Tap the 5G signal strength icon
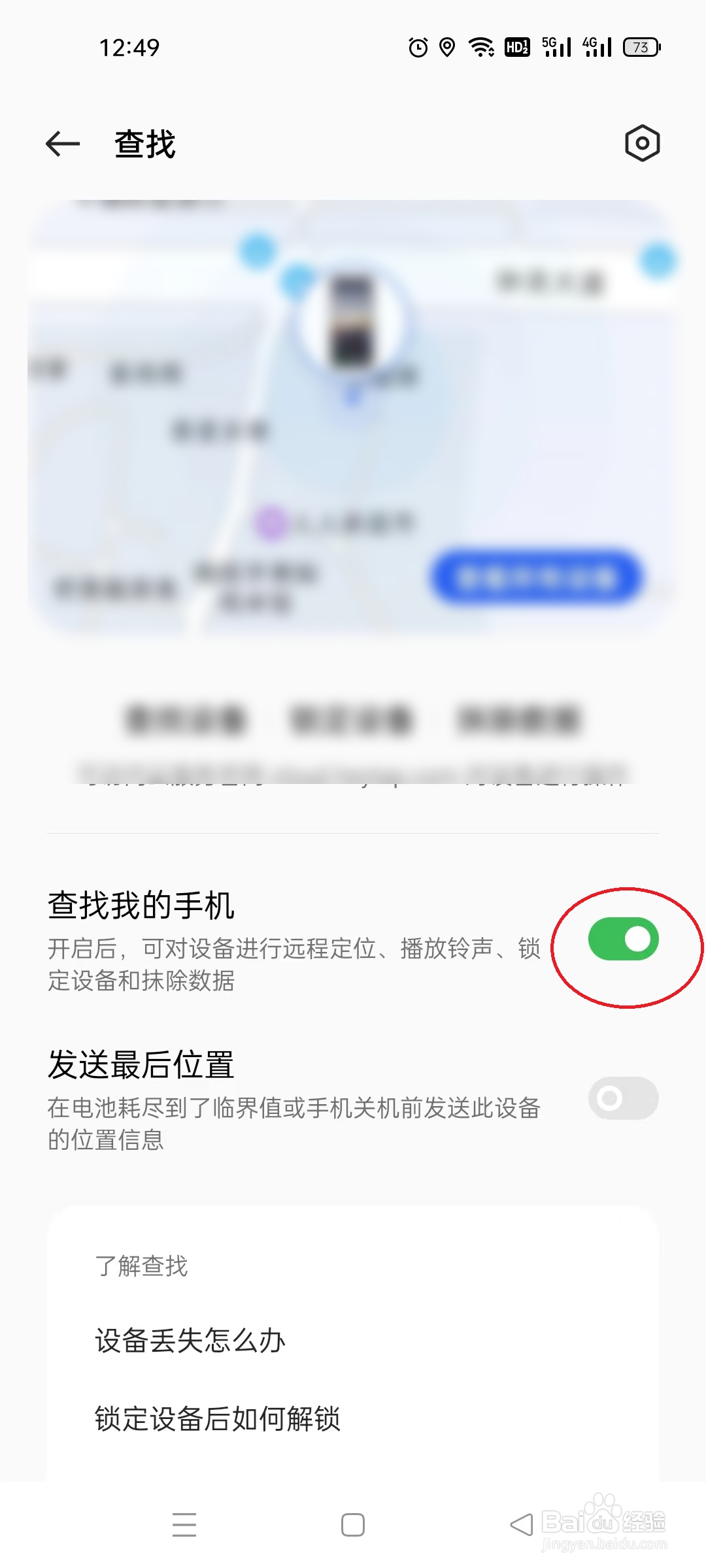The height and width of the screenshot is (1568, 706). (556, 48)
